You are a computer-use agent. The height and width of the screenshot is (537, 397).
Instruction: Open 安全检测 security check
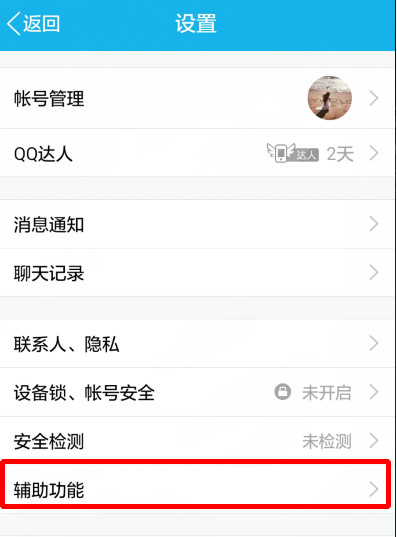[x=197, y=441]
